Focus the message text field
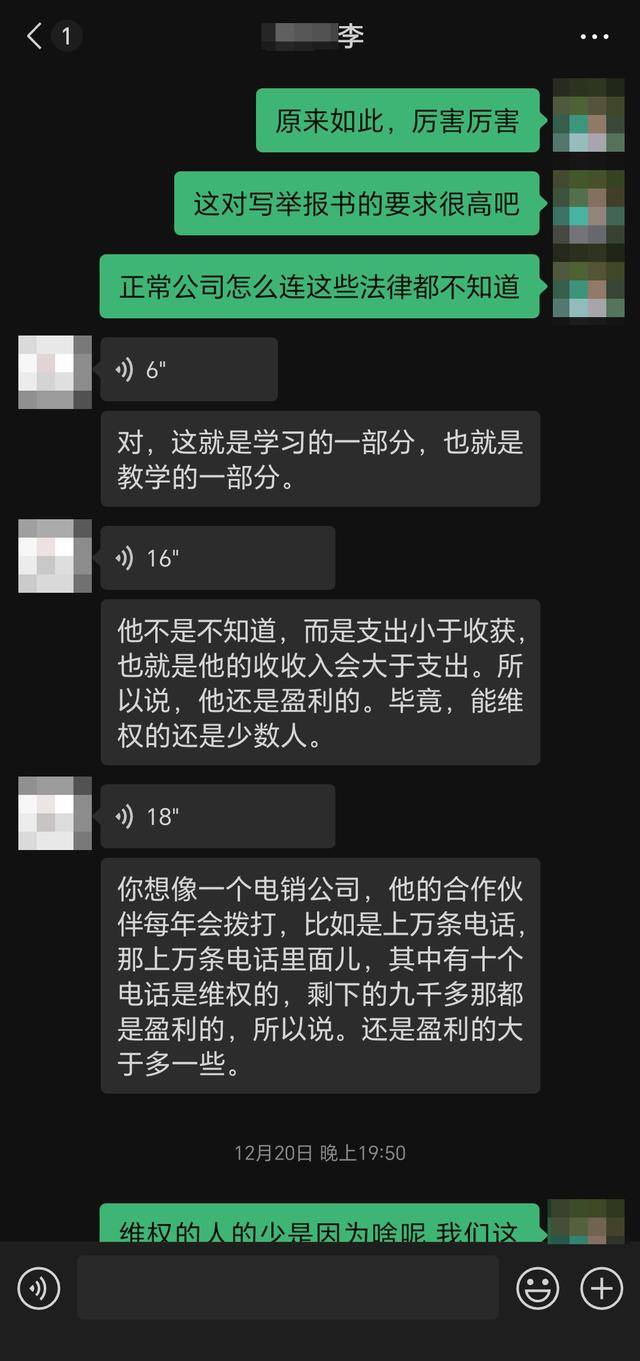Image resolution: width=640 pixels, height=1361 pixels. 288,1289
